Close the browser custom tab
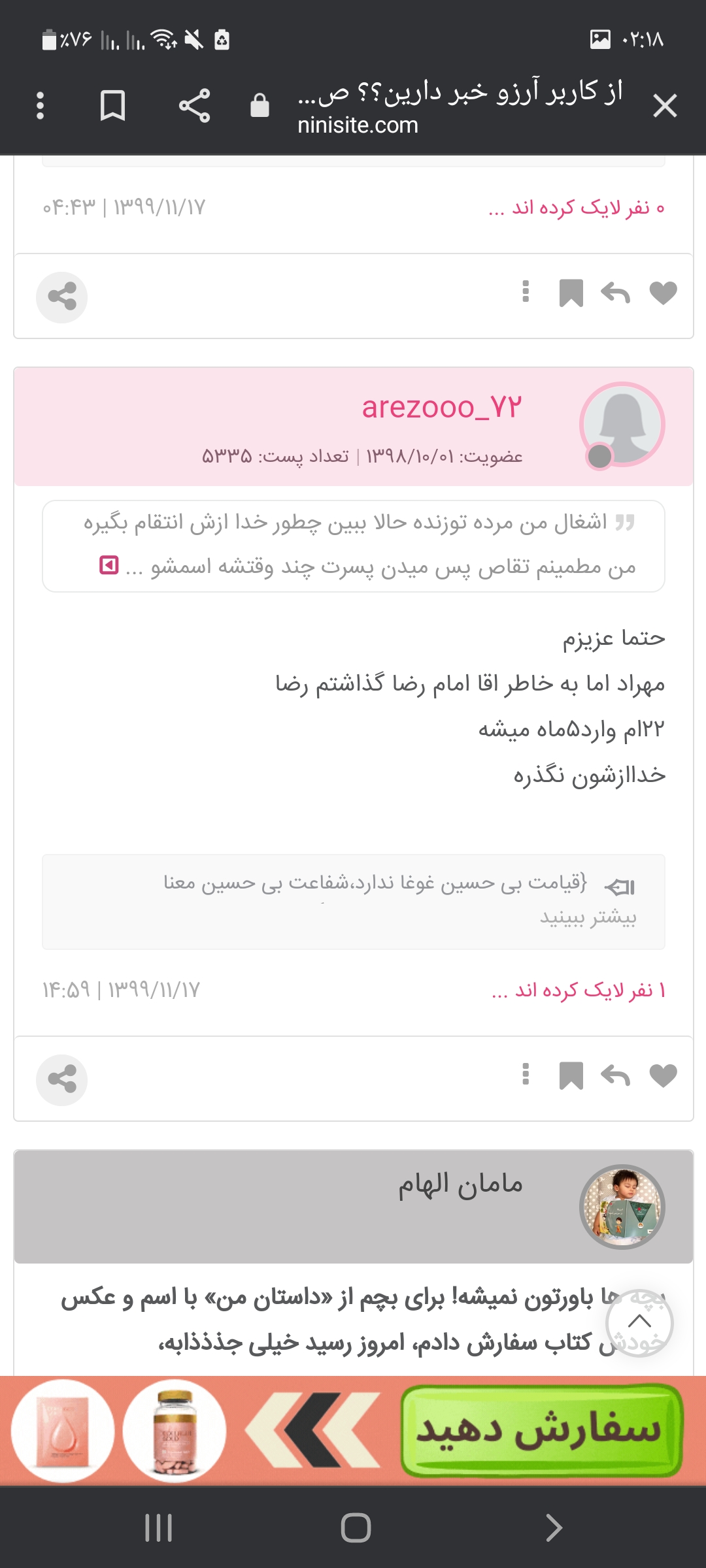Image resolution: width=706 pixels, height=1568 pixels. click(665, 106)
